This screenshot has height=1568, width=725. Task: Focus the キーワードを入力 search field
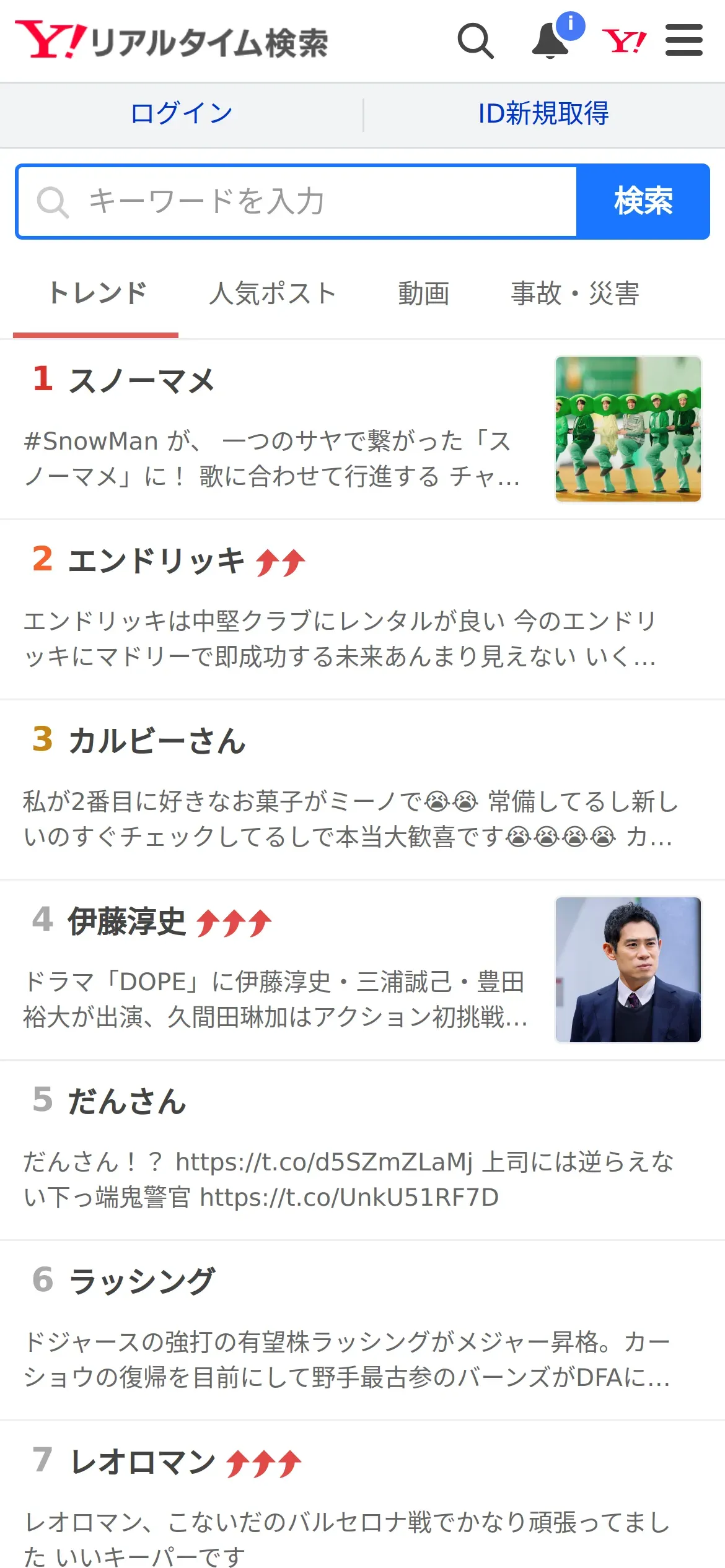297,201
